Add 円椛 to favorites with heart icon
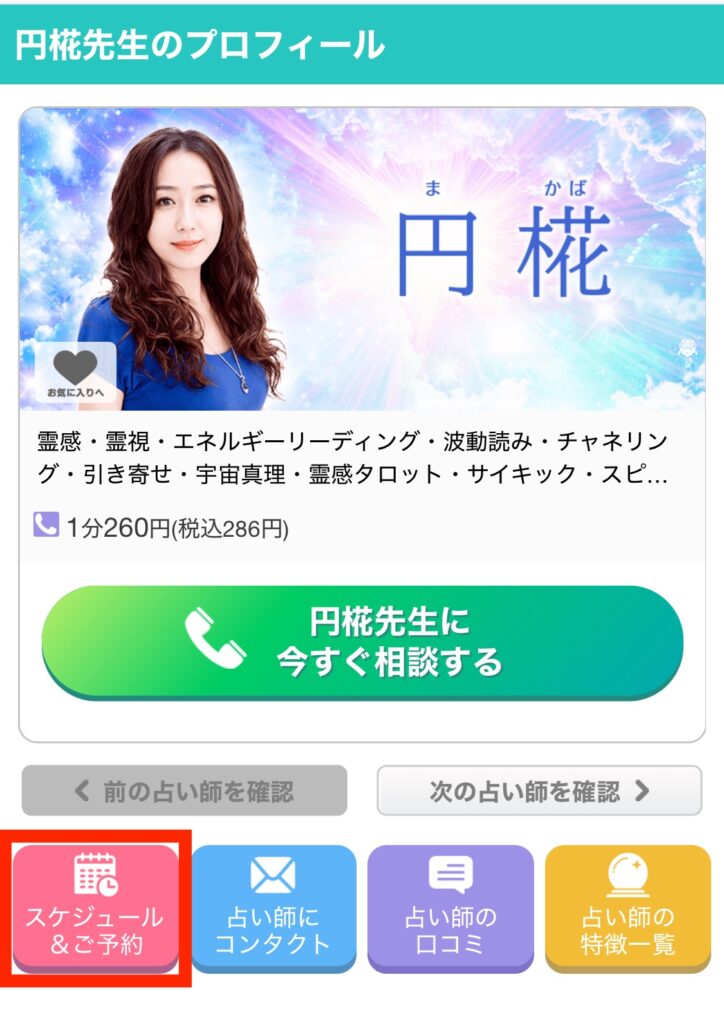 pyautogui.click(x=76, y=372)
